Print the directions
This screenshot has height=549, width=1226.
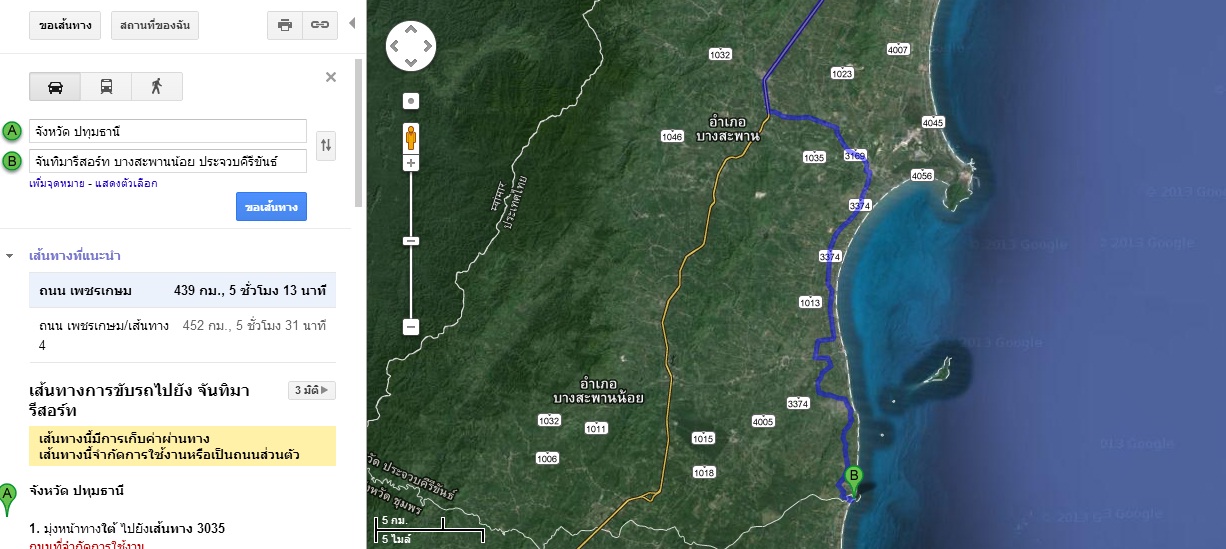284,24
